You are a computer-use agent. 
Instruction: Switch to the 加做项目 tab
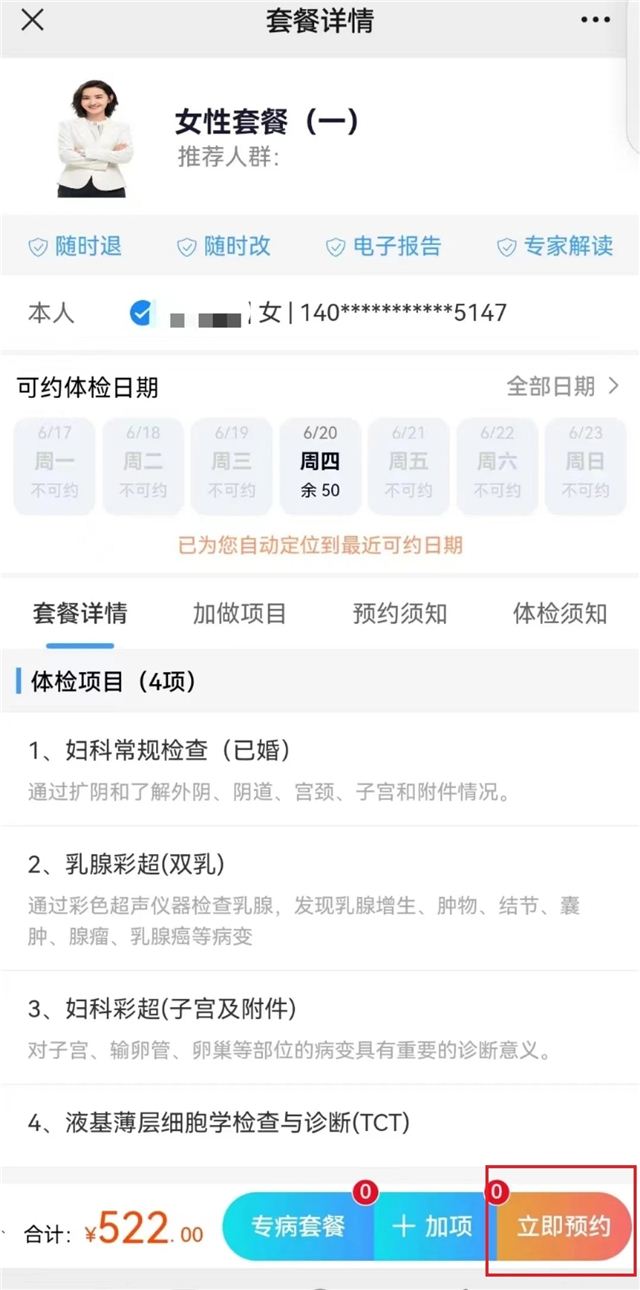[x=240, y=613]
